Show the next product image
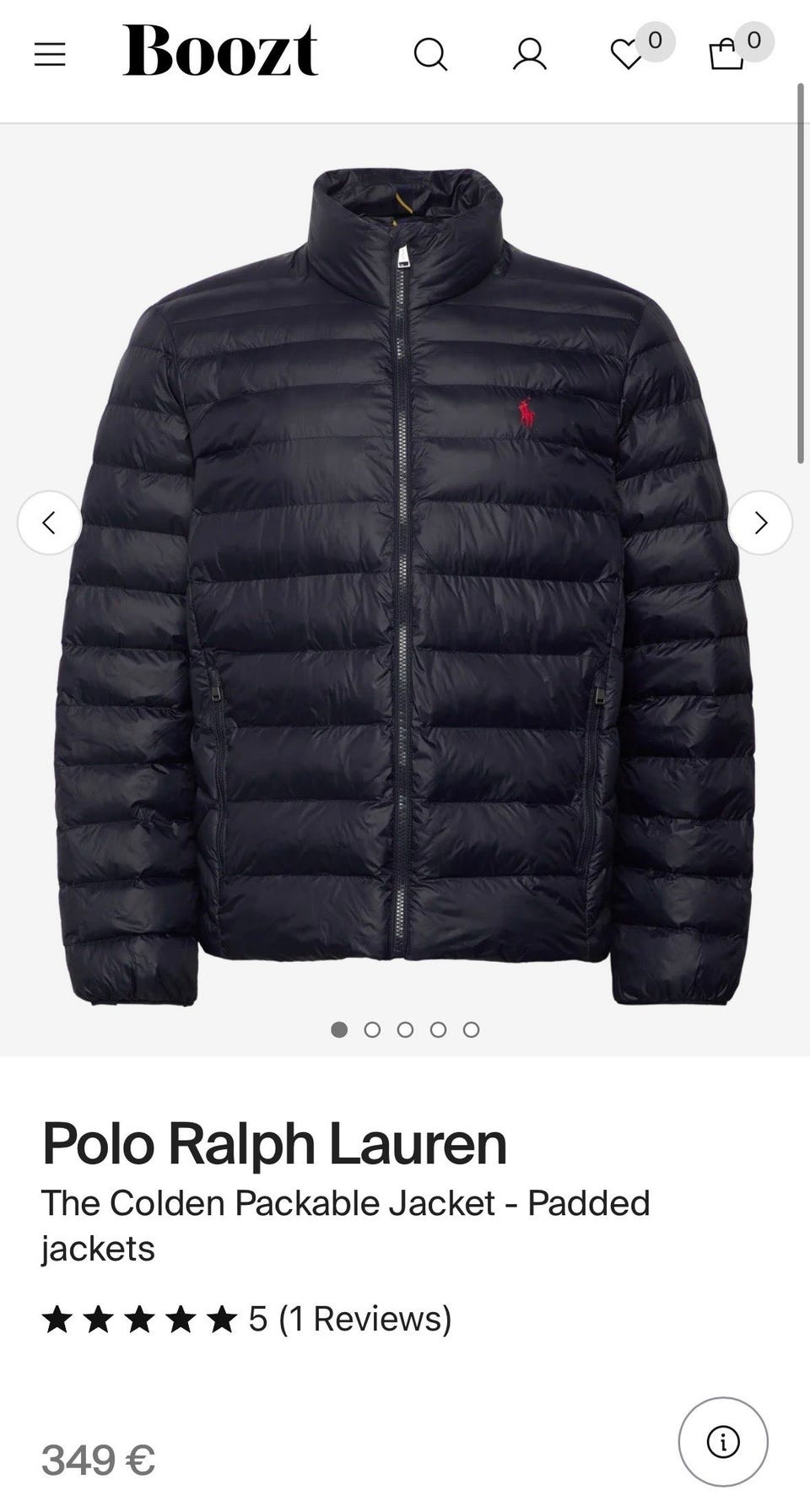 click(x=760, y=523)
